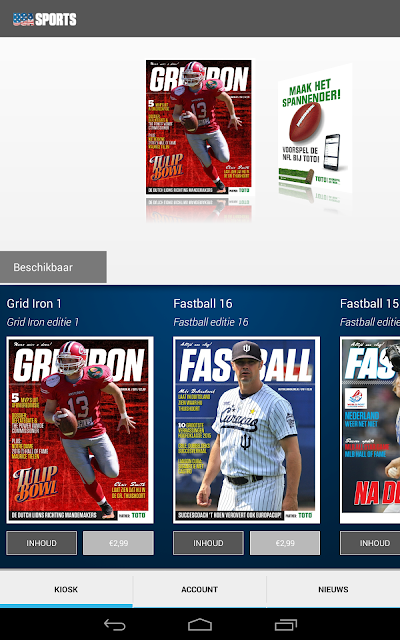
Task: Buy Grid Iron 1 for €2,99
Action: point(118,543)
